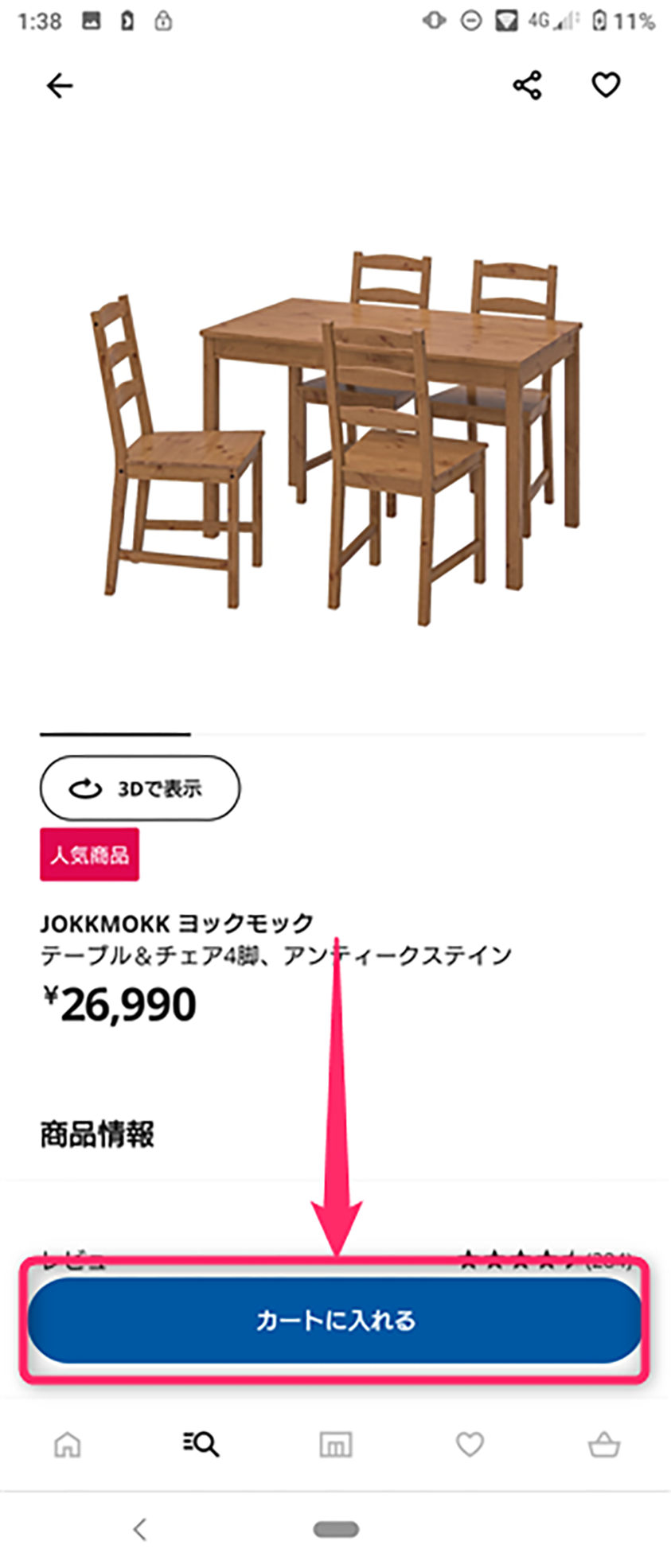The width and height of the screenshot is (671, 1568).
Task: Open the shopping basket tab
Action: point(603,1443)
